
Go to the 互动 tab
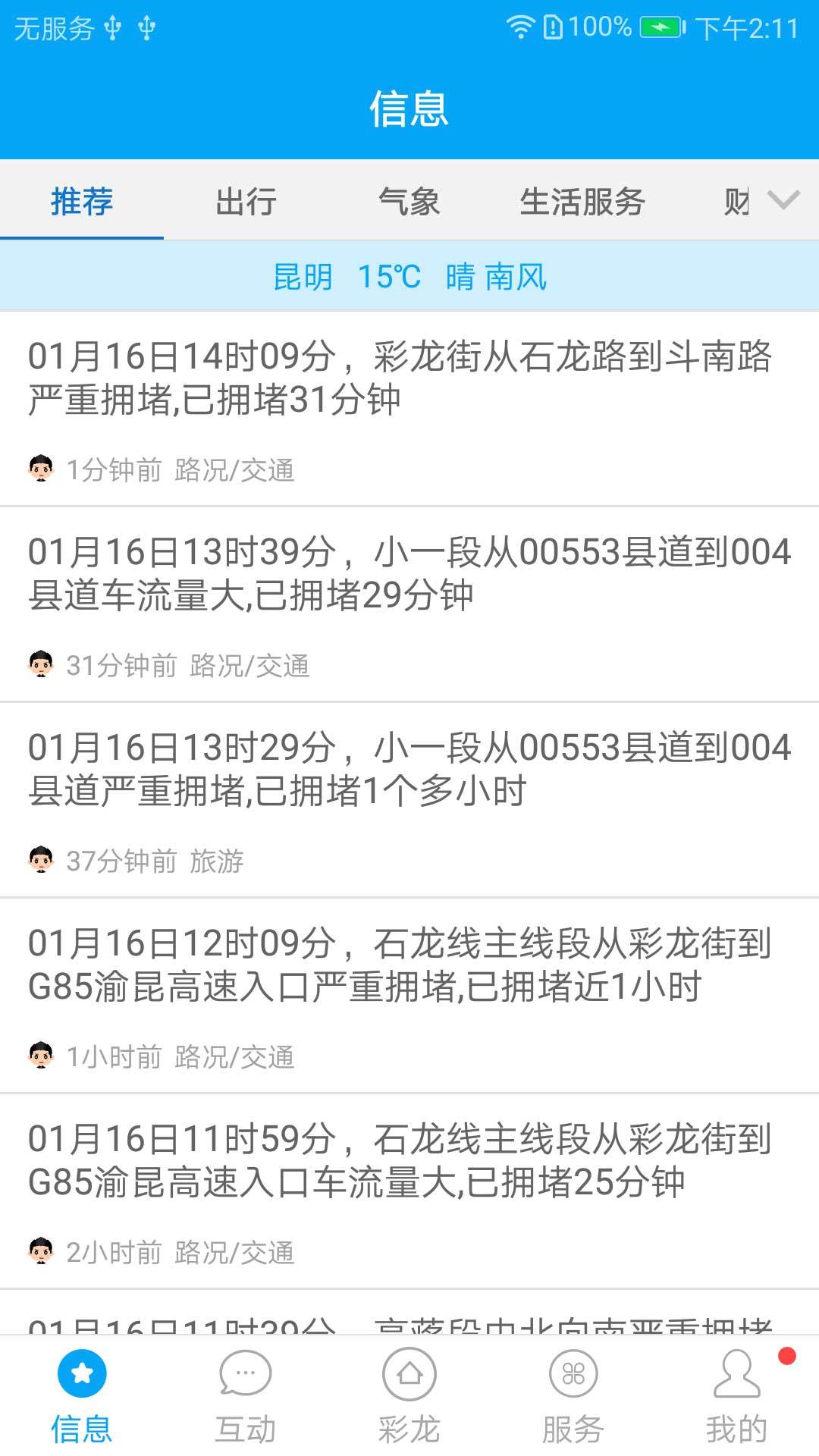pyautogui.click(x=246, y=1396)
